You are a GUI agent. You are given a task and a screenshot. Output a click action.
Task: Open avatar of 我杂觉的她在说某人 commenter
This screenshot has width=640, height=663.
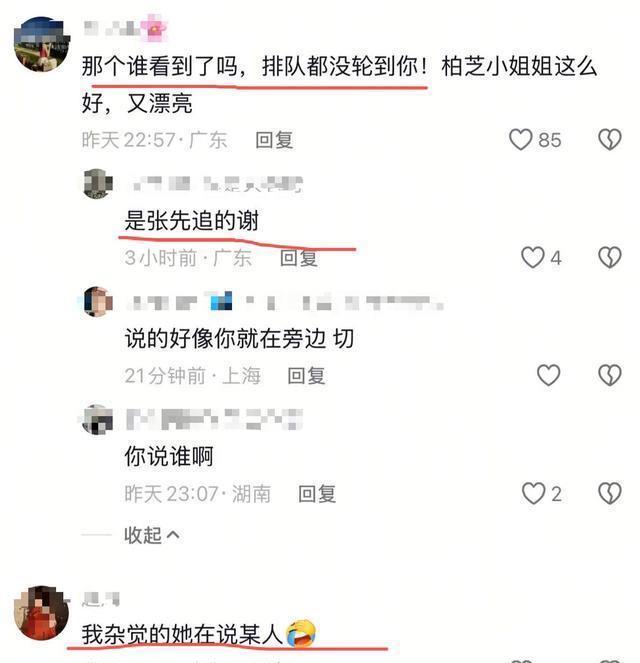[43, 613]
